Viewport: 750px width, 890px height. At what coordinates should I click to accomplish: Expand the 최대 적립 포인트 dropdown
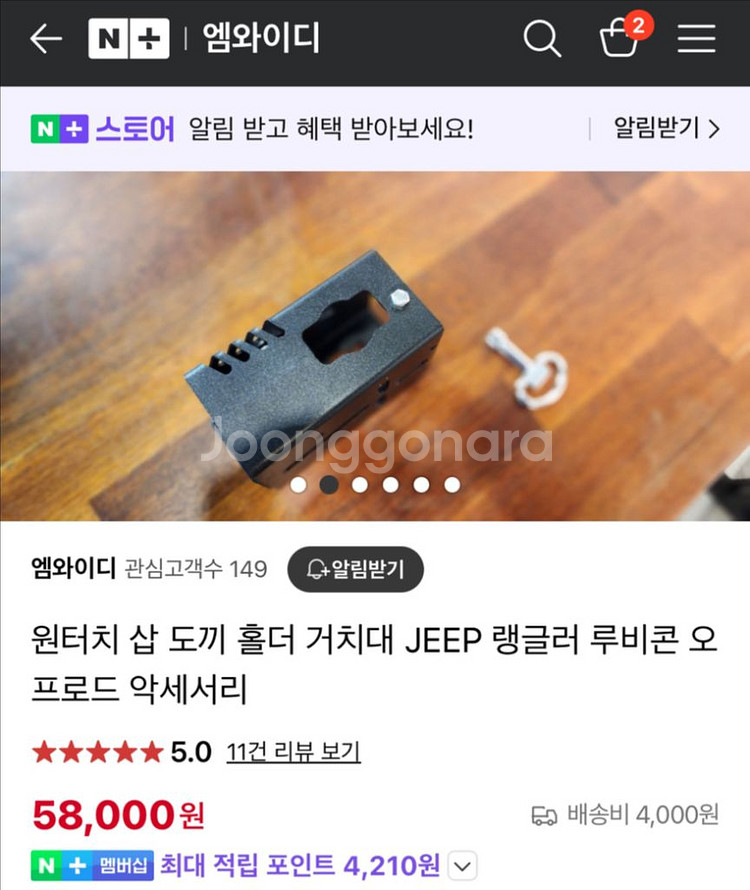point(462,864)
